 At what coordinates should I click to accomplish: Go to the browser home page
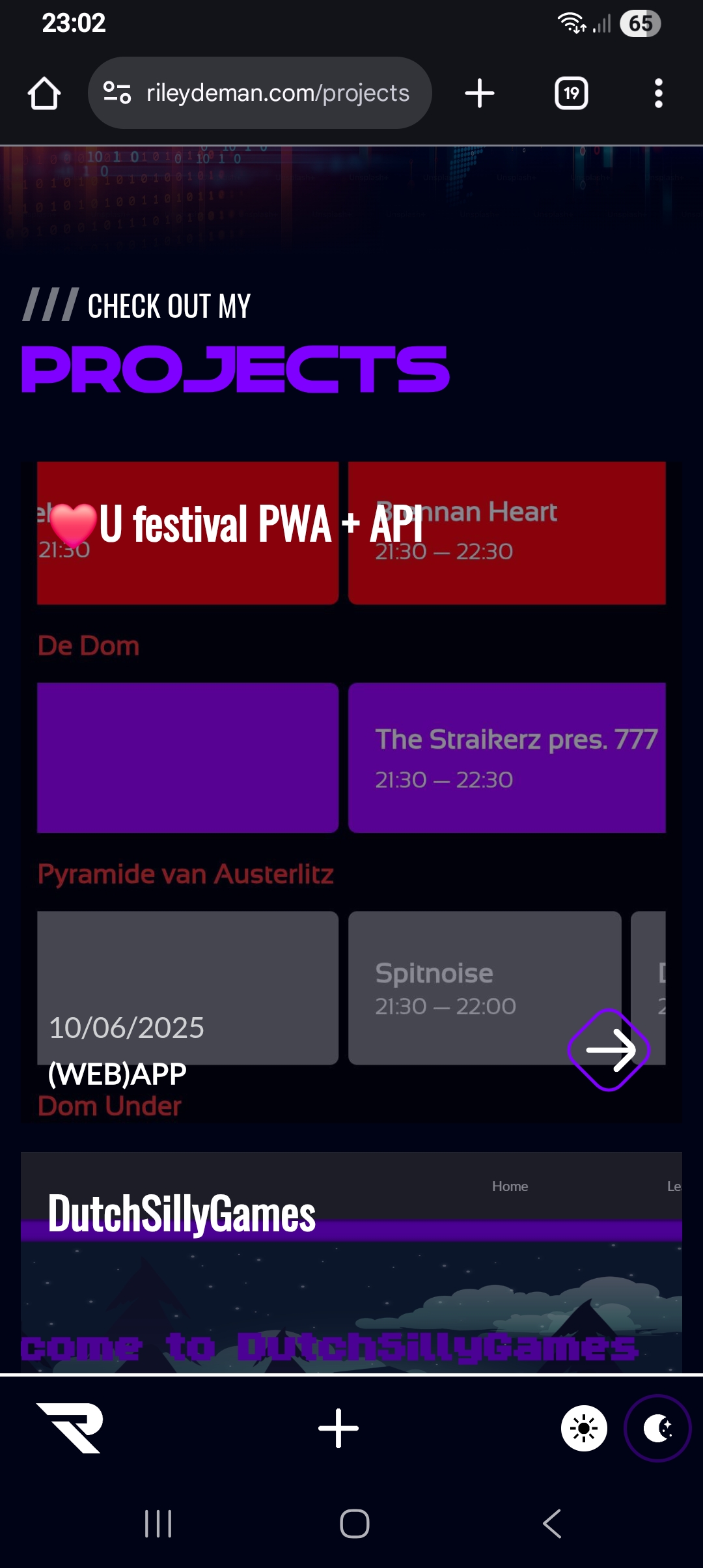tap(44, 93)
